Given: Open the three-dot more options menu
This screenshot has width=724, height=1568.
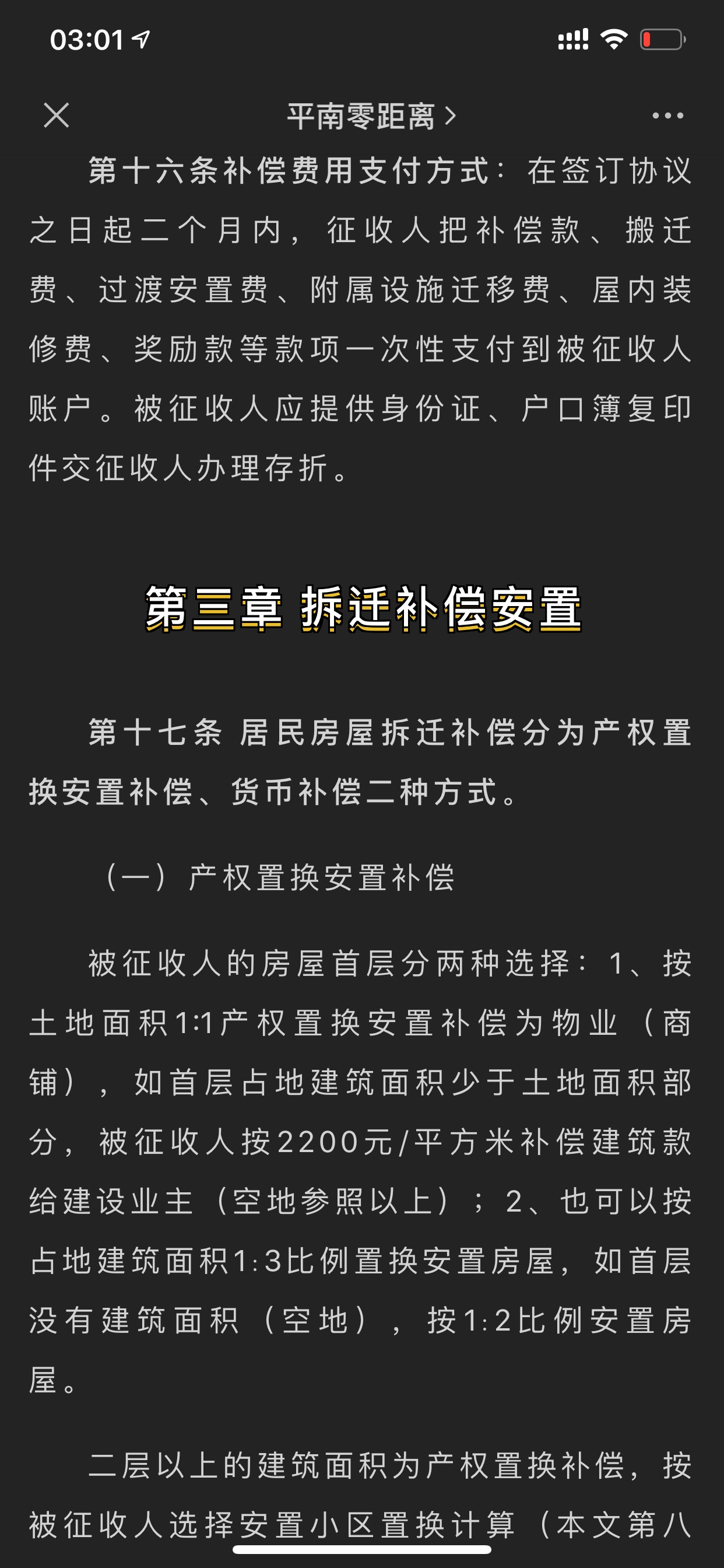Looking at the screenshot, I should click(x=667, y=116).
